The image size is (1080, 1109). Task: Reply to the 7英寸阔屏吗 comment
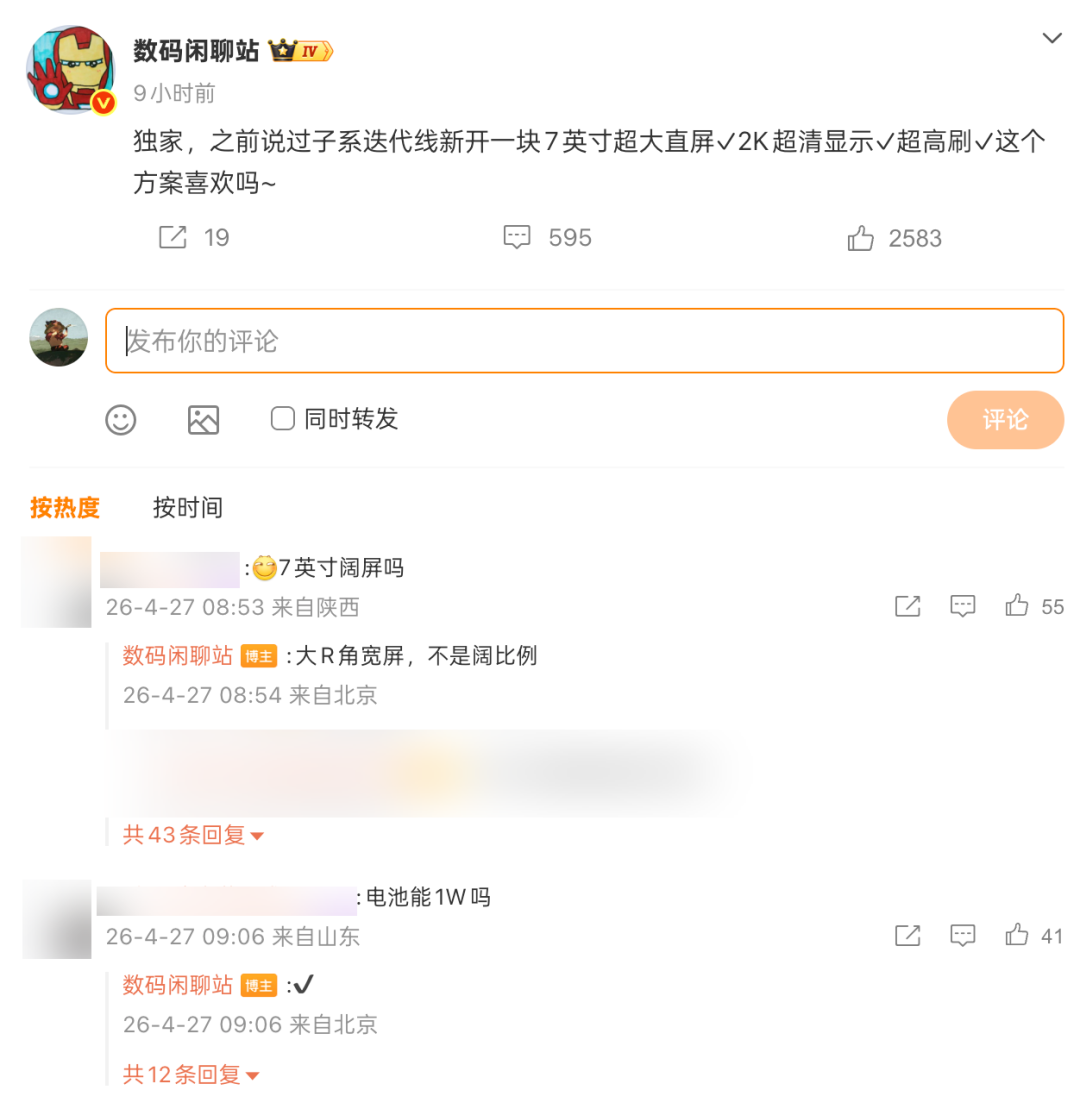(x=962, y=606)
